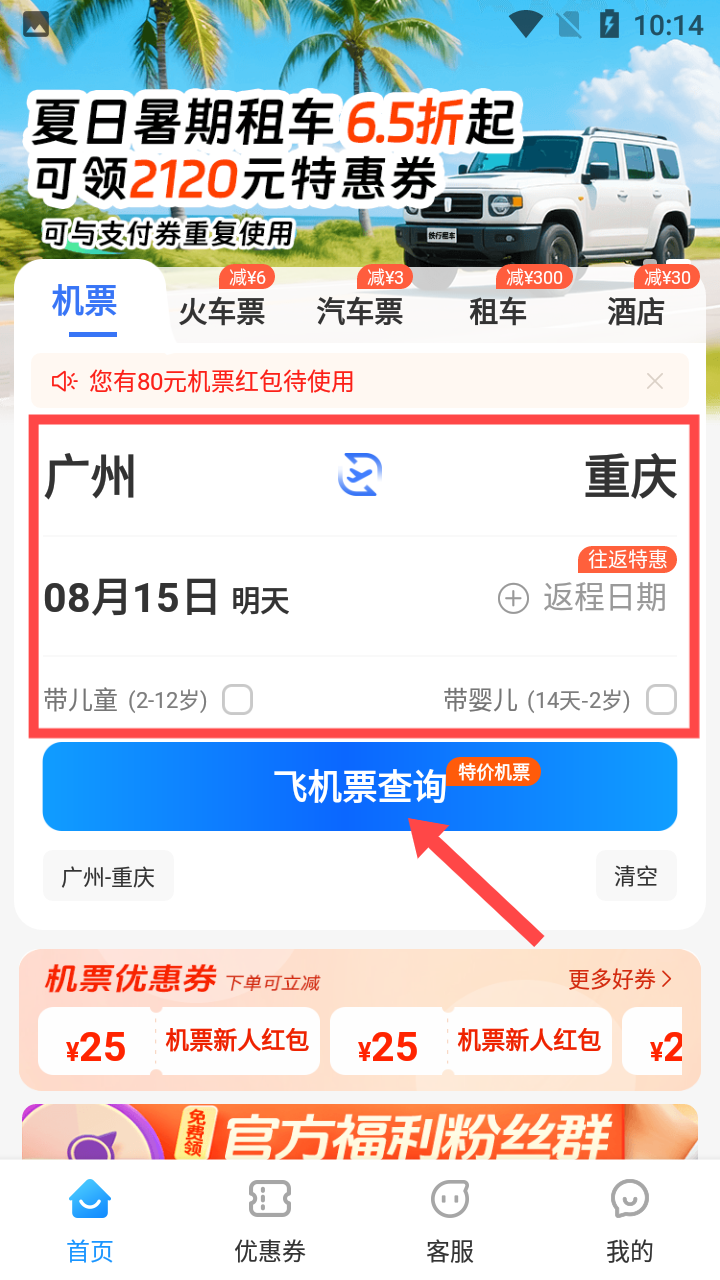The height and width of the screenshot is (1280, 720).
Task: Swap departure and destination cities
Action: pos(360,474)
